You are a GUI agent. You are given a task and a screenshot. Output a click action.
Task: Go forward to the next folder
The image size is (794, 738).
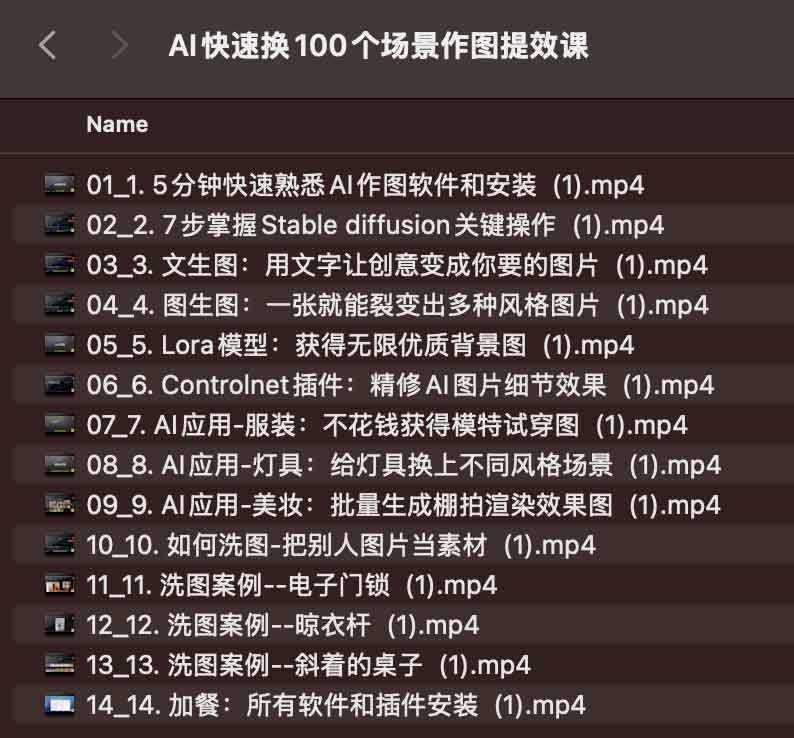pos(120,45)
